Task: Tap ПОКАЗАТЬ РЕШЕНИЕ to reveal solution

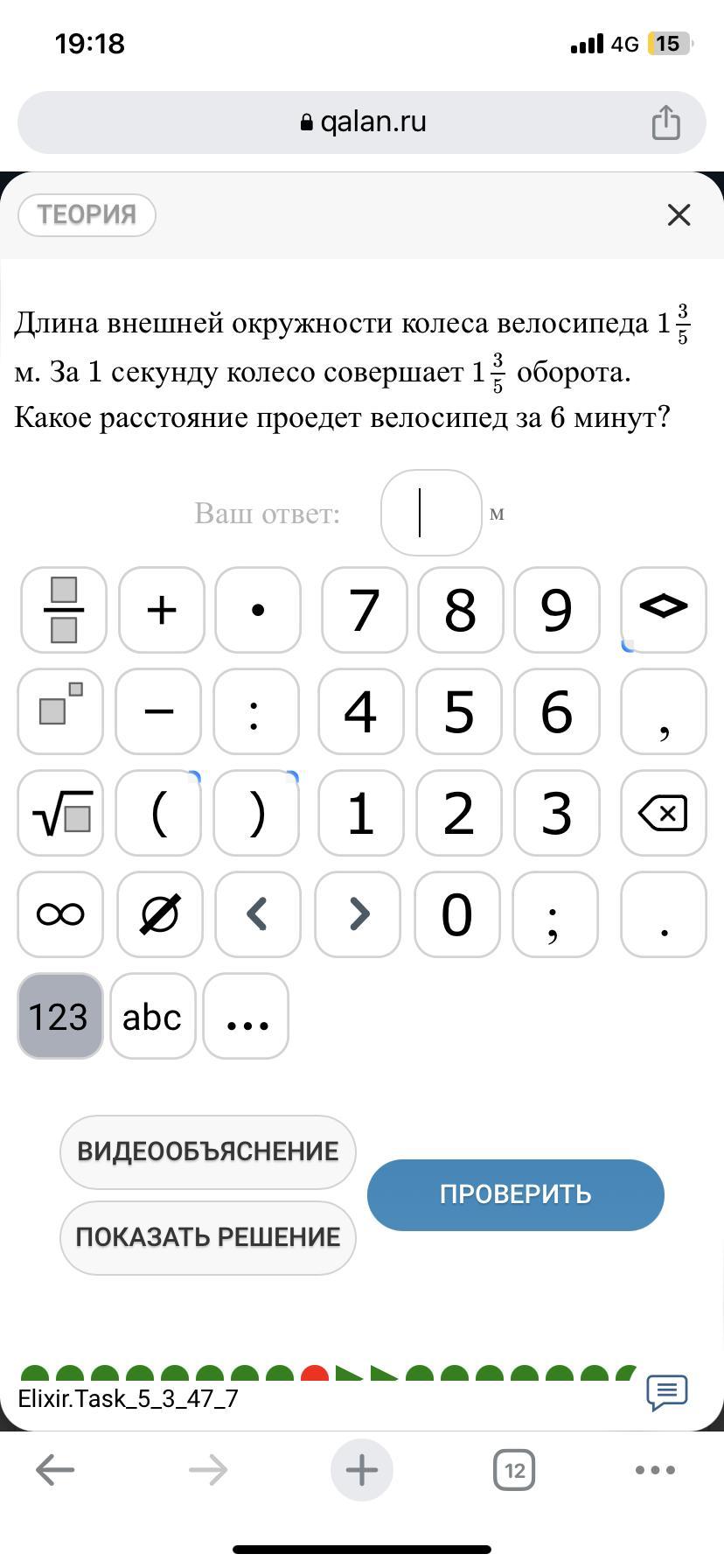Action: point(208,1237)
